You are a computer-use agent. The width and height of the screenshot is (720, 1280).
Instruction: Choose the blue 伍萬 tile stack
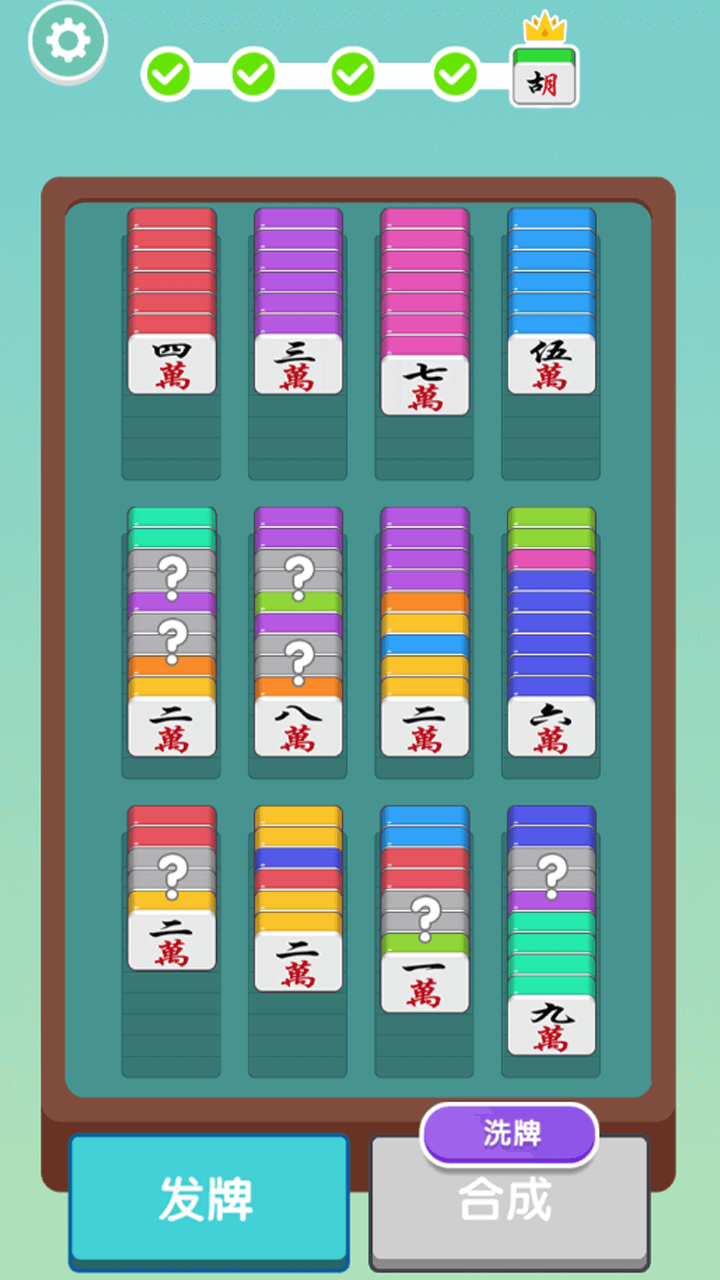tap(551, 364)
